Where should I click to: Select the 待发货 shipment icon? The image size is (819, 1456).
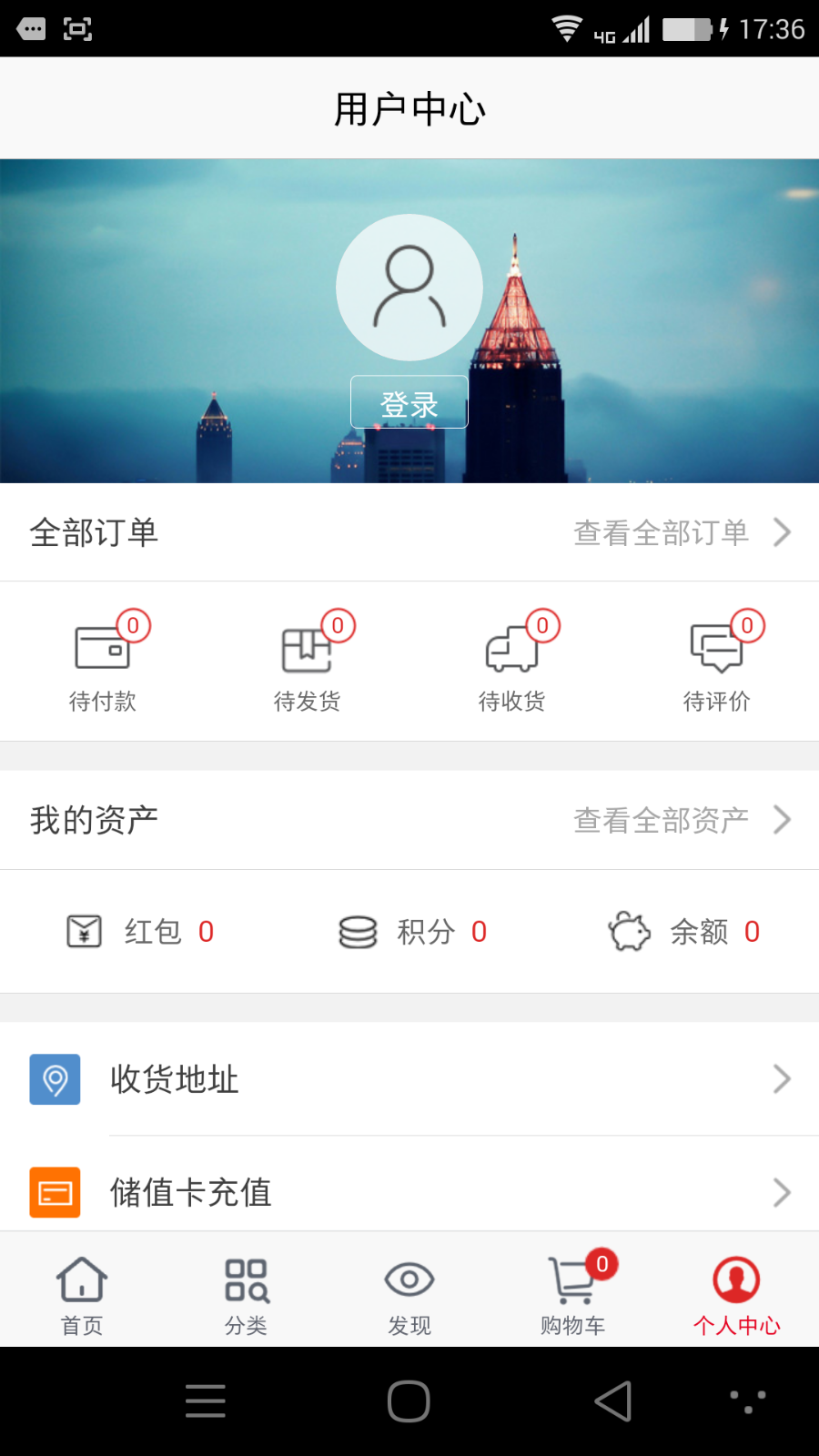307,648
